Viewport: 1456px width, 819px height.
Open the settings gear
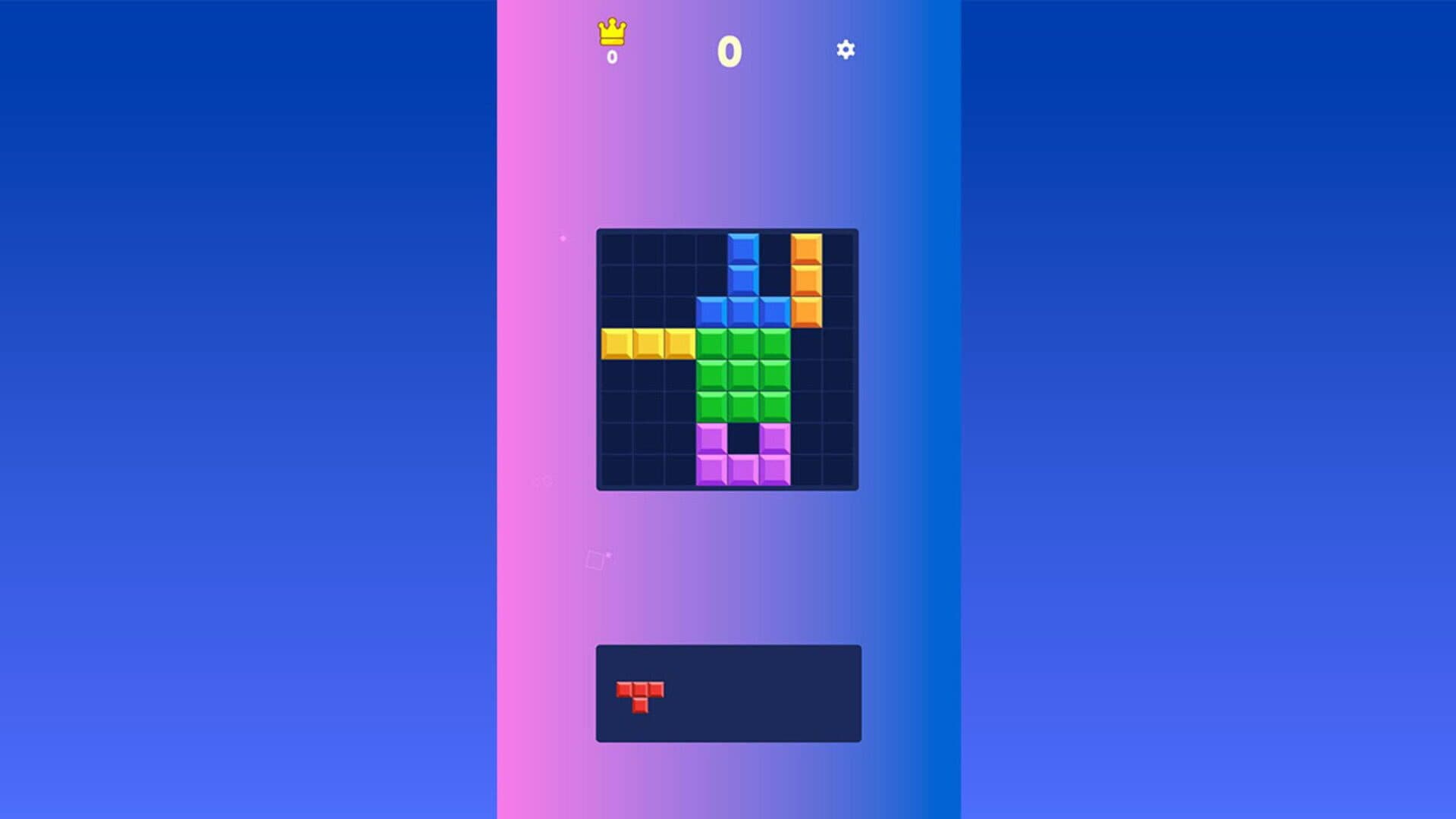[846, 50]
